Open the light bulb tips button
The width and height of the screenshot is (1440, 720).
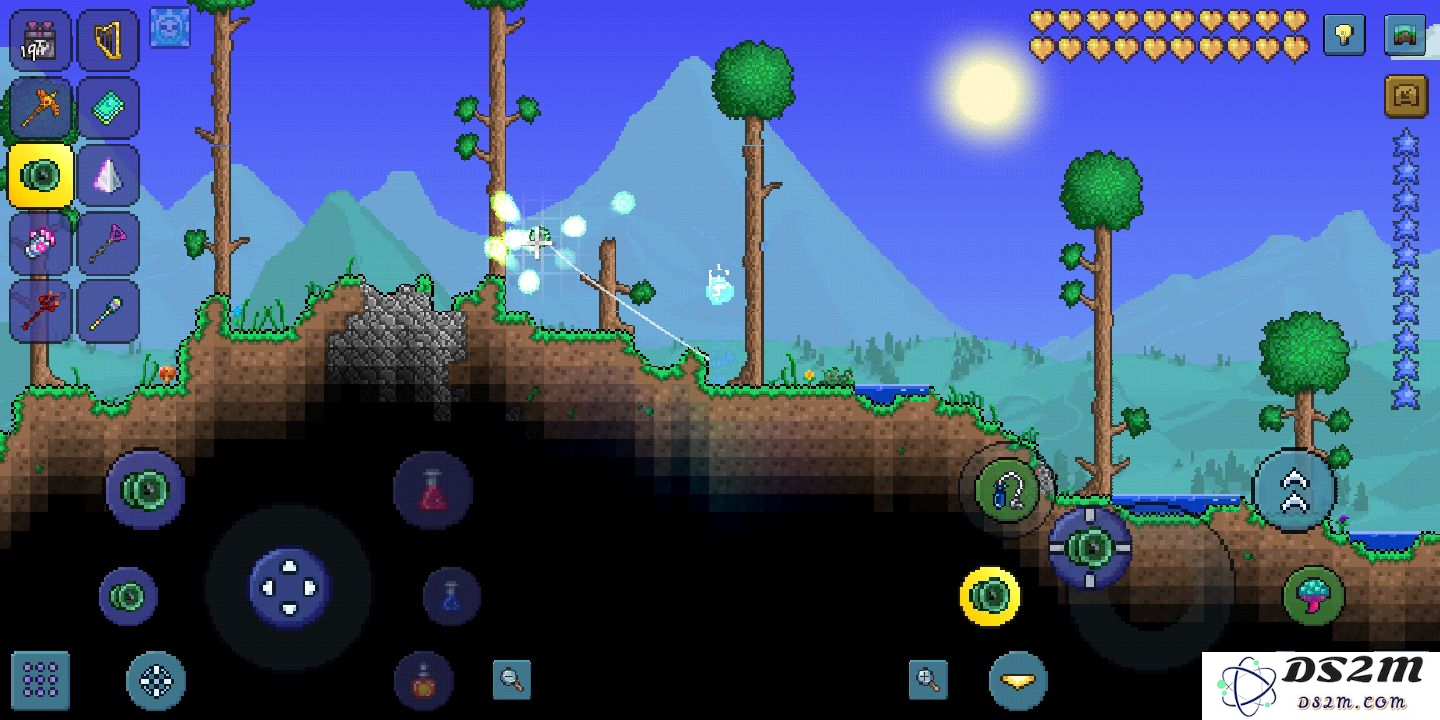(x=1344, y=35)
